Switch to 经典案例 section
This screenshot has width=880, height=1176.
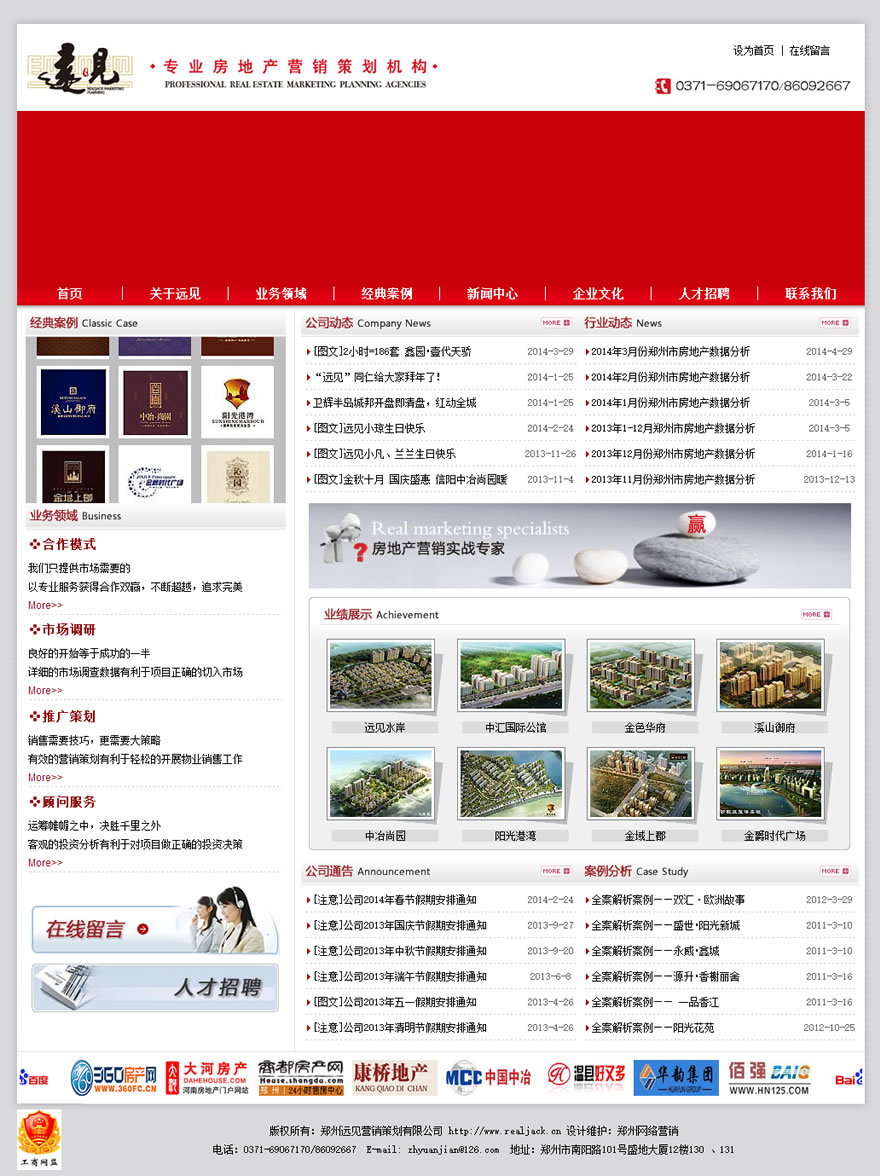[387, 294]
